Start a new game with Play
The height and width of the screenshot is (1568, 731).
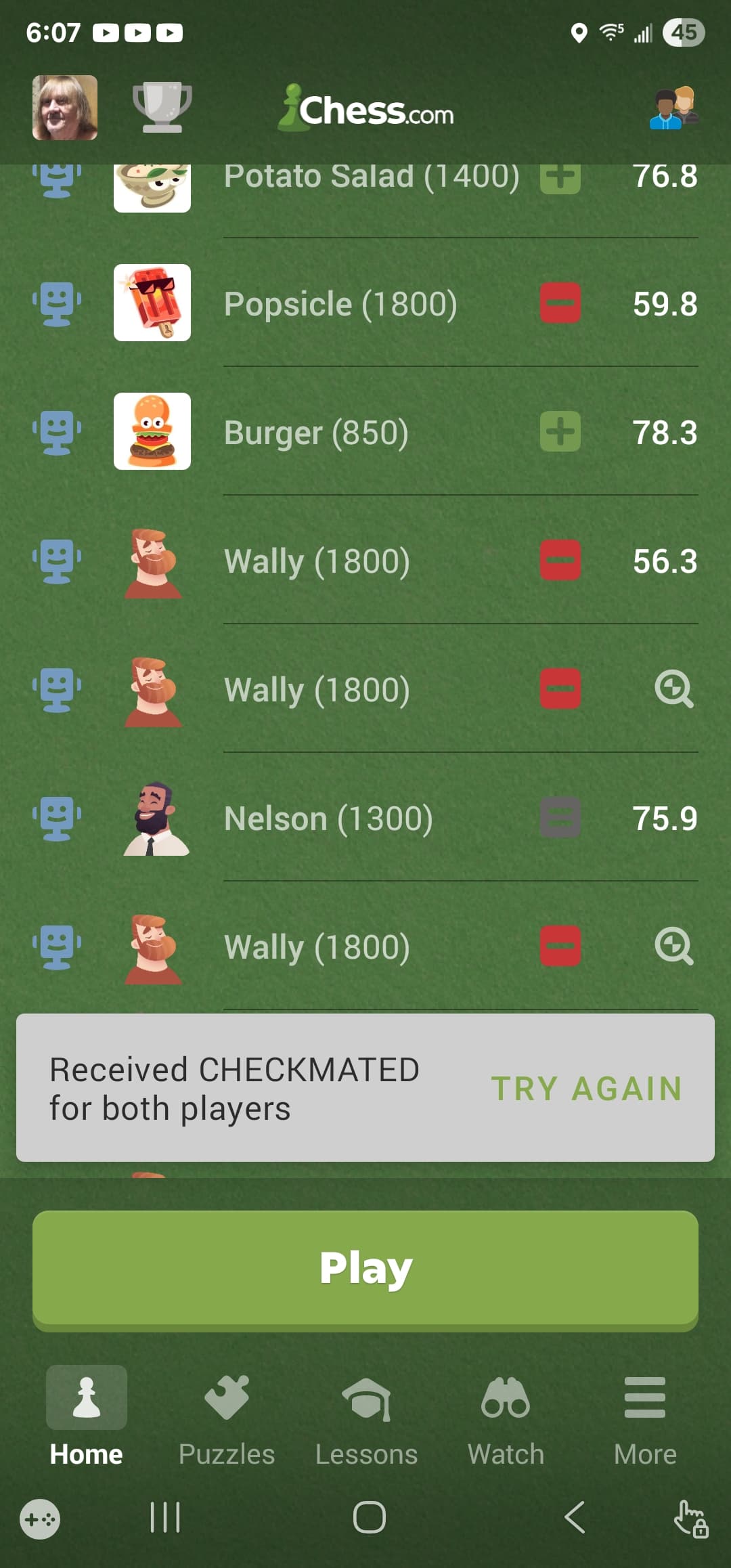coord(365,1270)
